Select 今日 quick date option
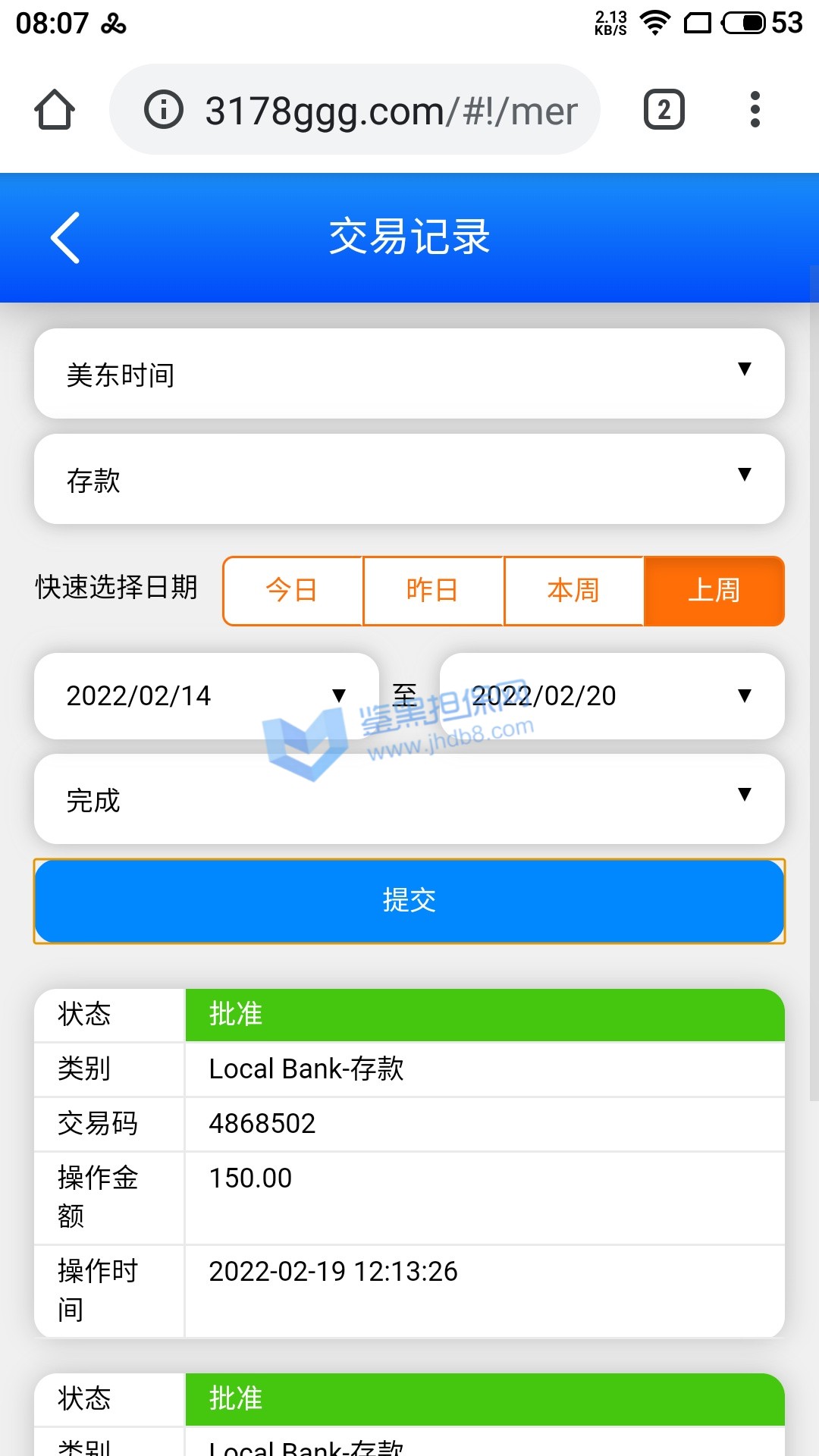819x1456 pixels. point(293,591)
